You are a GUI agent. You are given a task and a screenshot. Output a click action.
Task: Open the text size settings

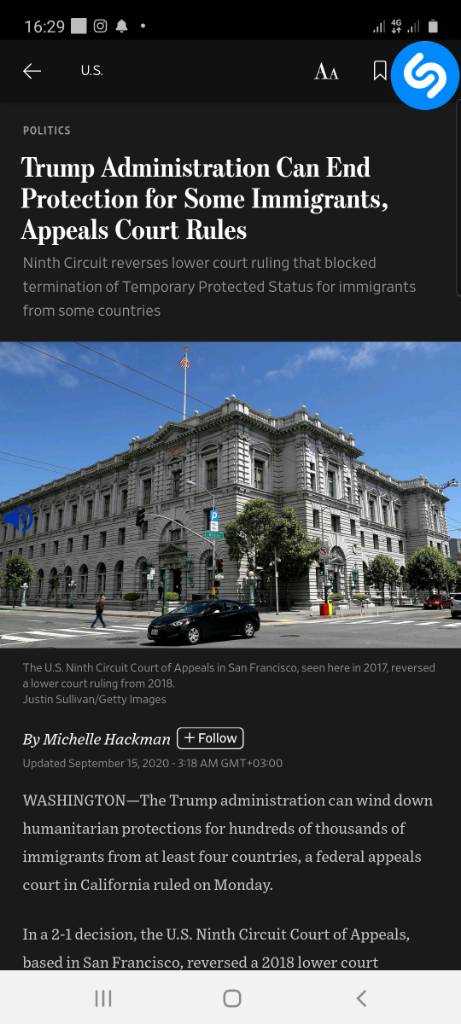point(326,71)
